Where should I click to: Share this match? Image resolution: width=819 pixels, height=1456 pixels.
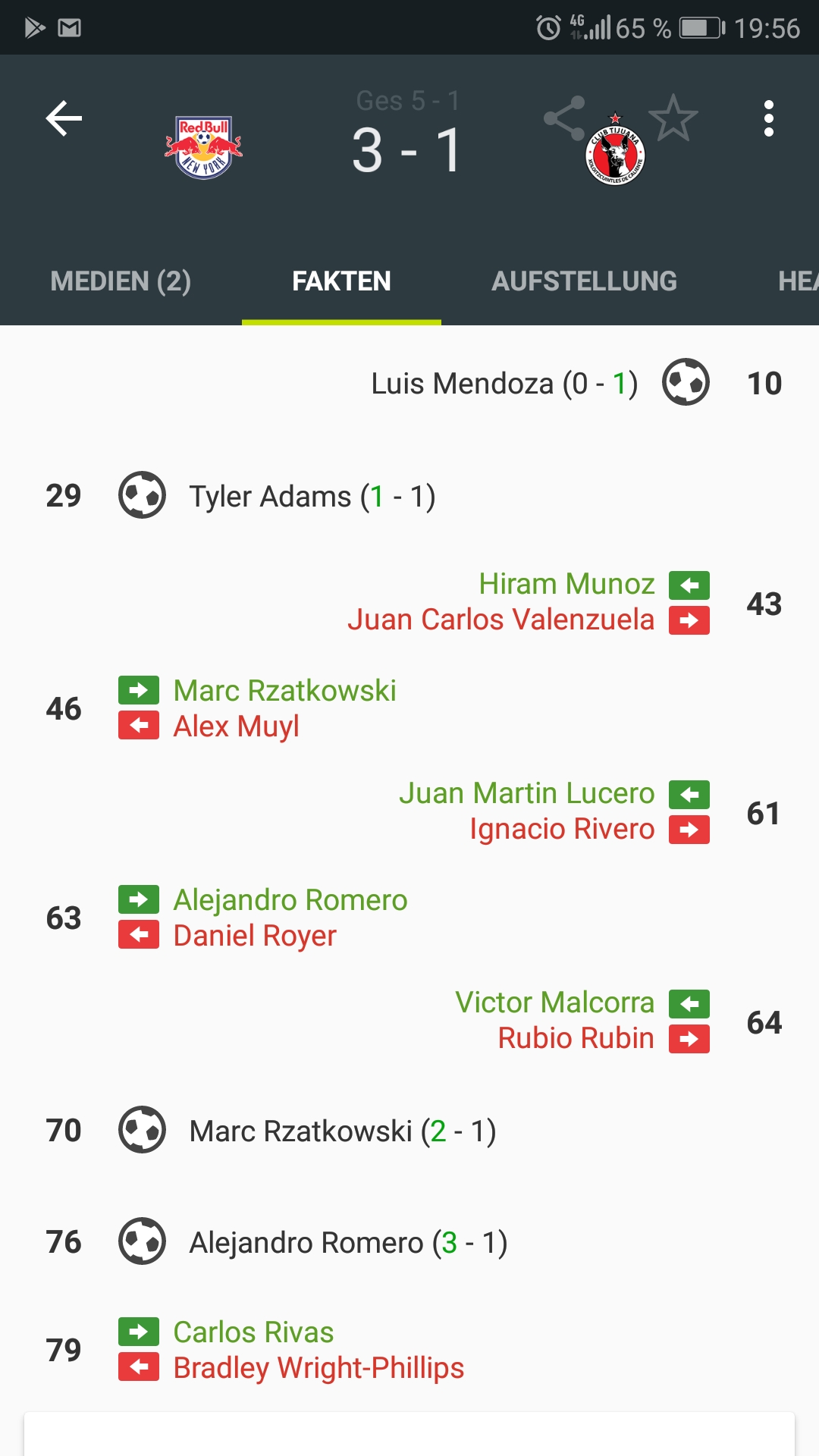(563, 118)
